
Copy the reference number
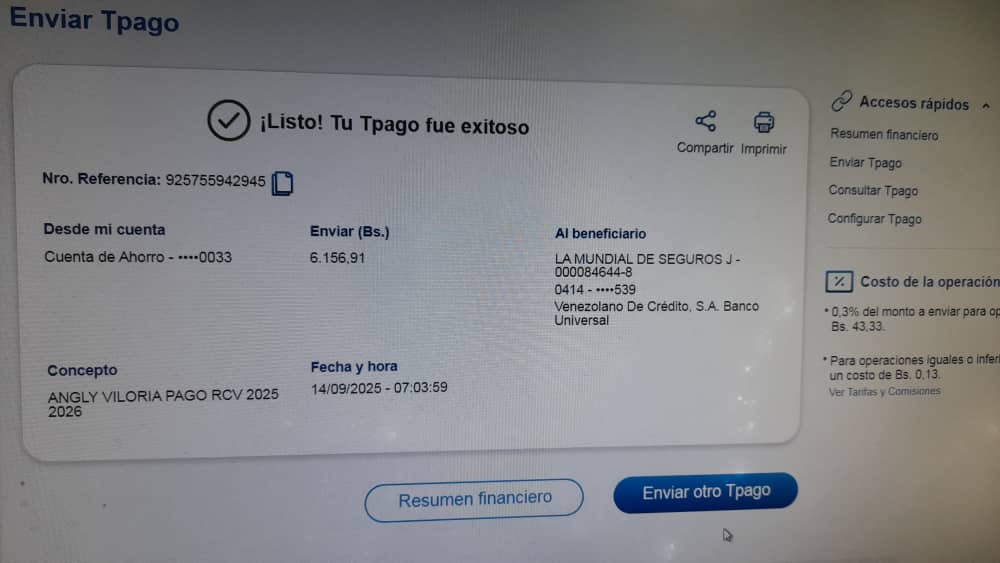(x=283, y=183)
